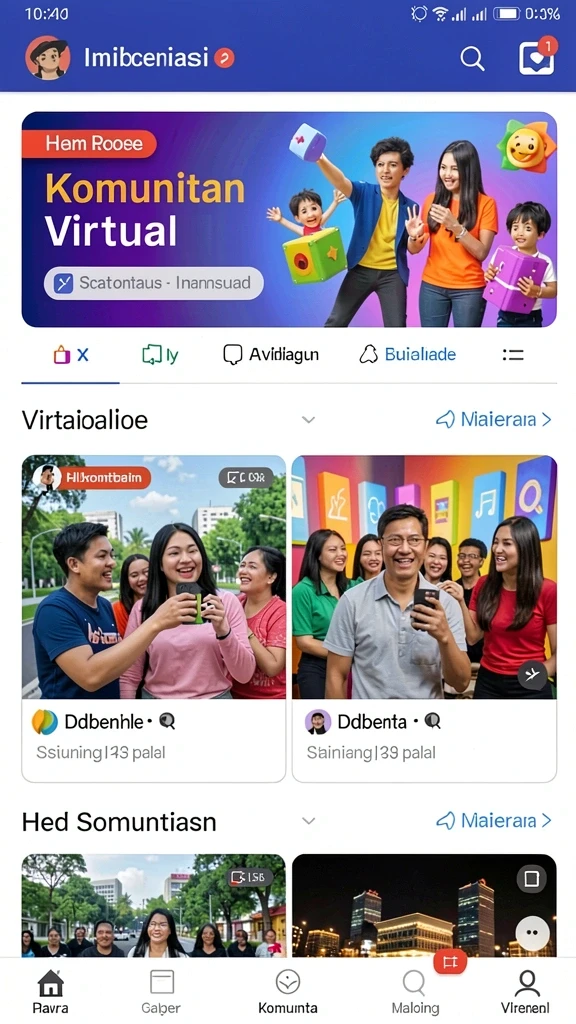The height and width of the screenshot is (1024, 576).
Task: Open the Komunitan Virtual banner
Action: click(x=289, y=219)
